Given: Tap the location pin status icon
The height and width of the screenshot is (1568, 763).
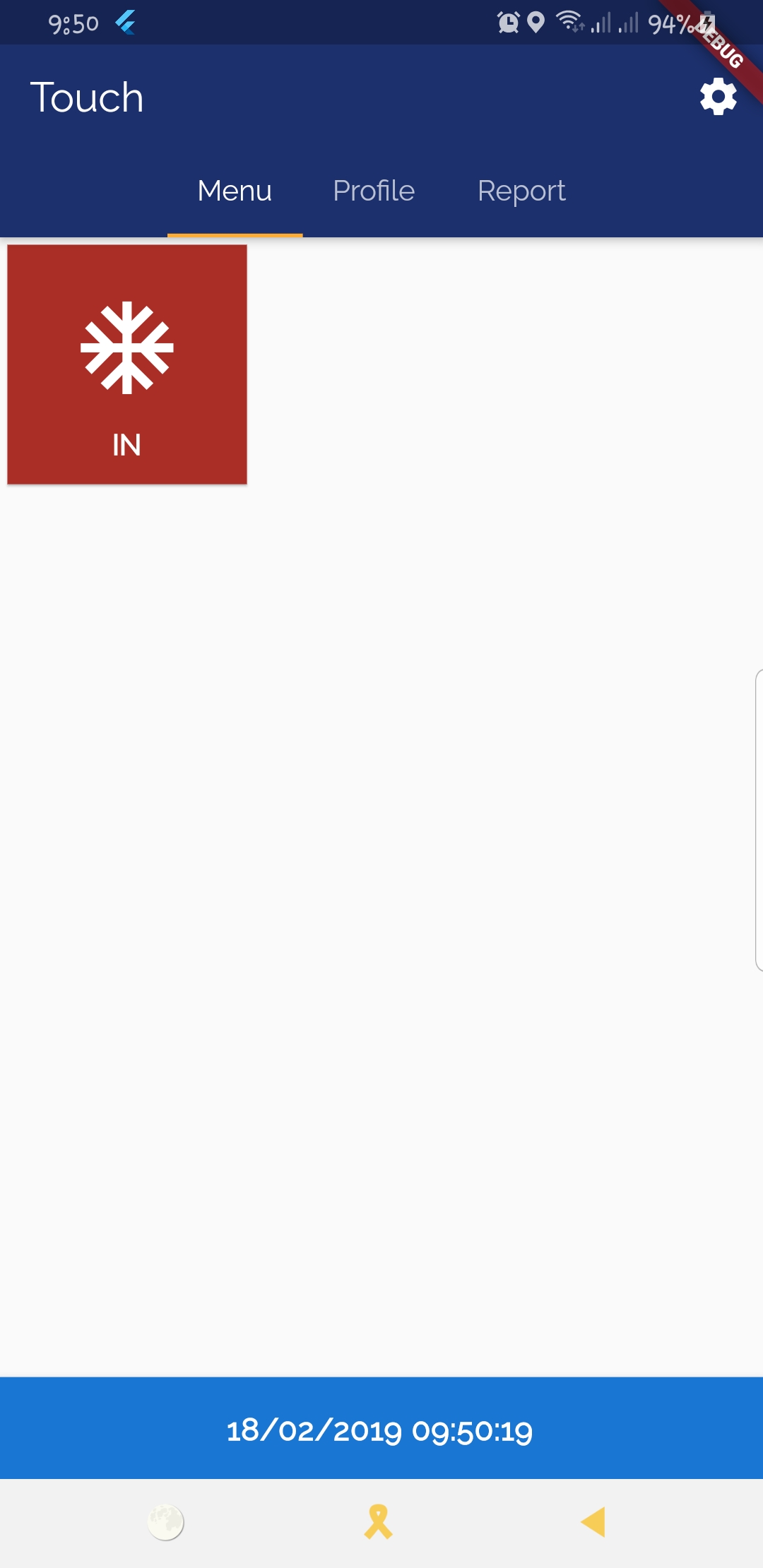Looking at the screenshot, I should click(x=536, y=23).
